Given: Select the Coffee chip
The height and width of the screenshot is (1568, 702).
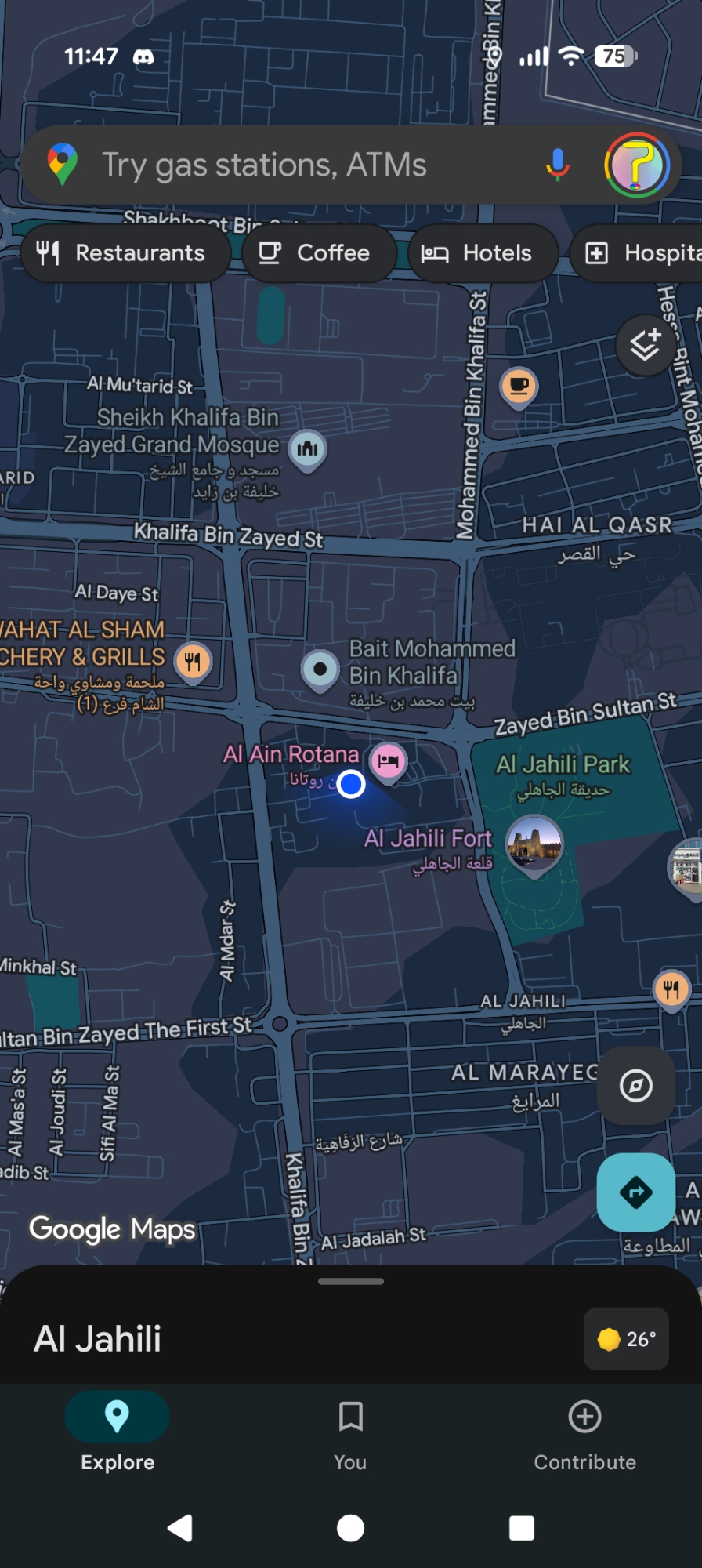Looking at the screenshot, I should 318,253.
